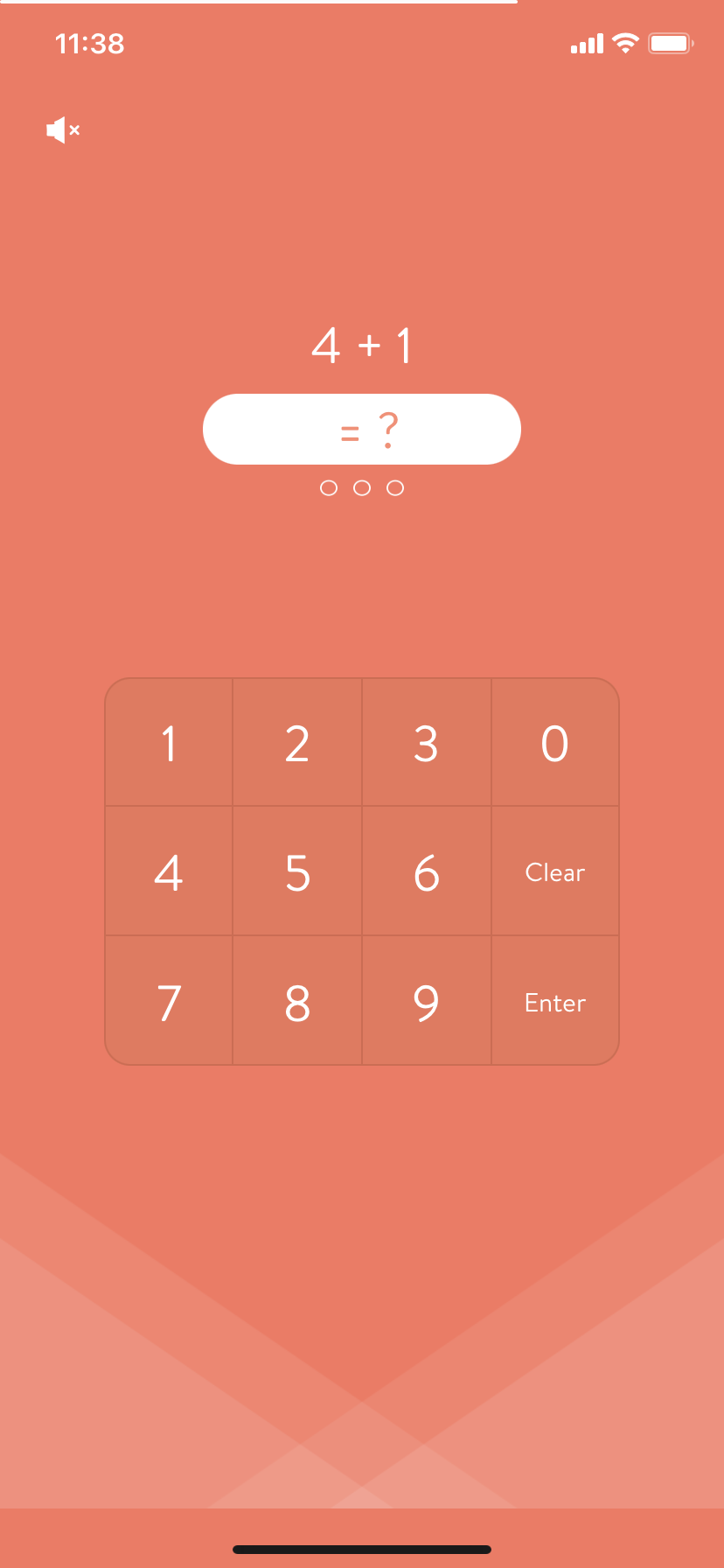Hit the 6 key
724x1568 pixels.
[427, 871]
